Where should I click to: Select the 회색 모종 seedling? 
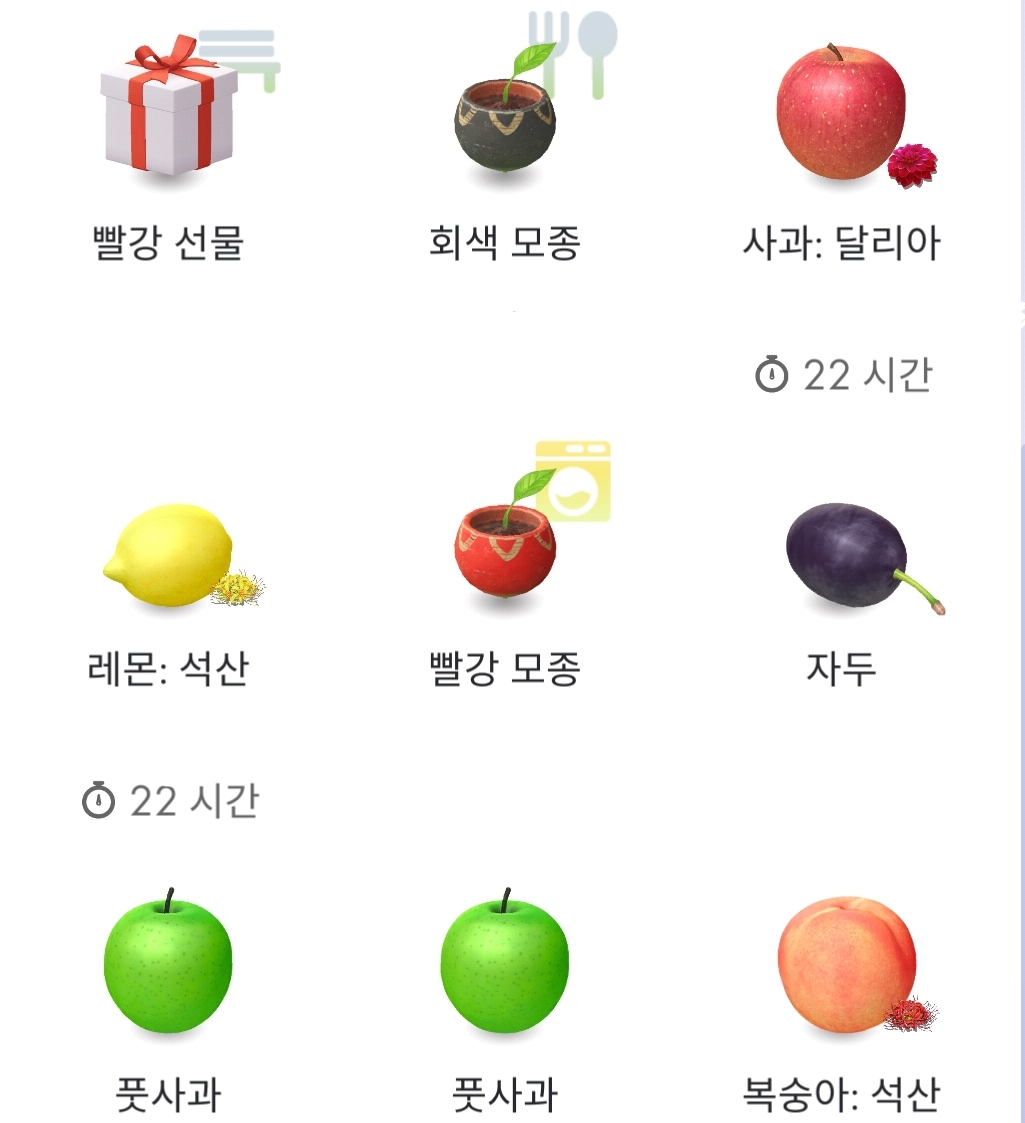pyautogui.click(x=505, y=125)
